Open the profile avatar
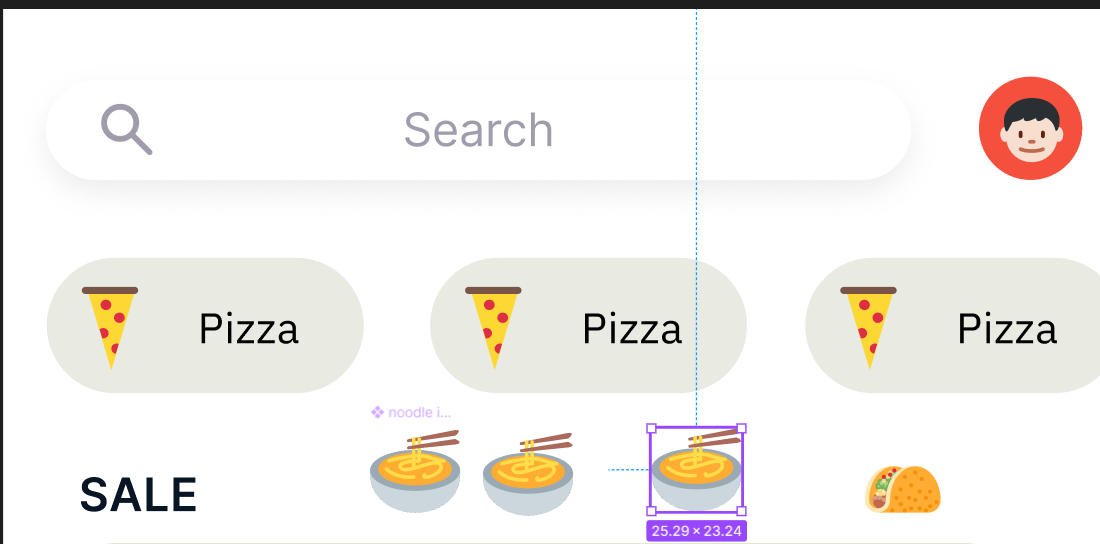Viewport: 1100px width, 544px height. (x=1030, y=128)
